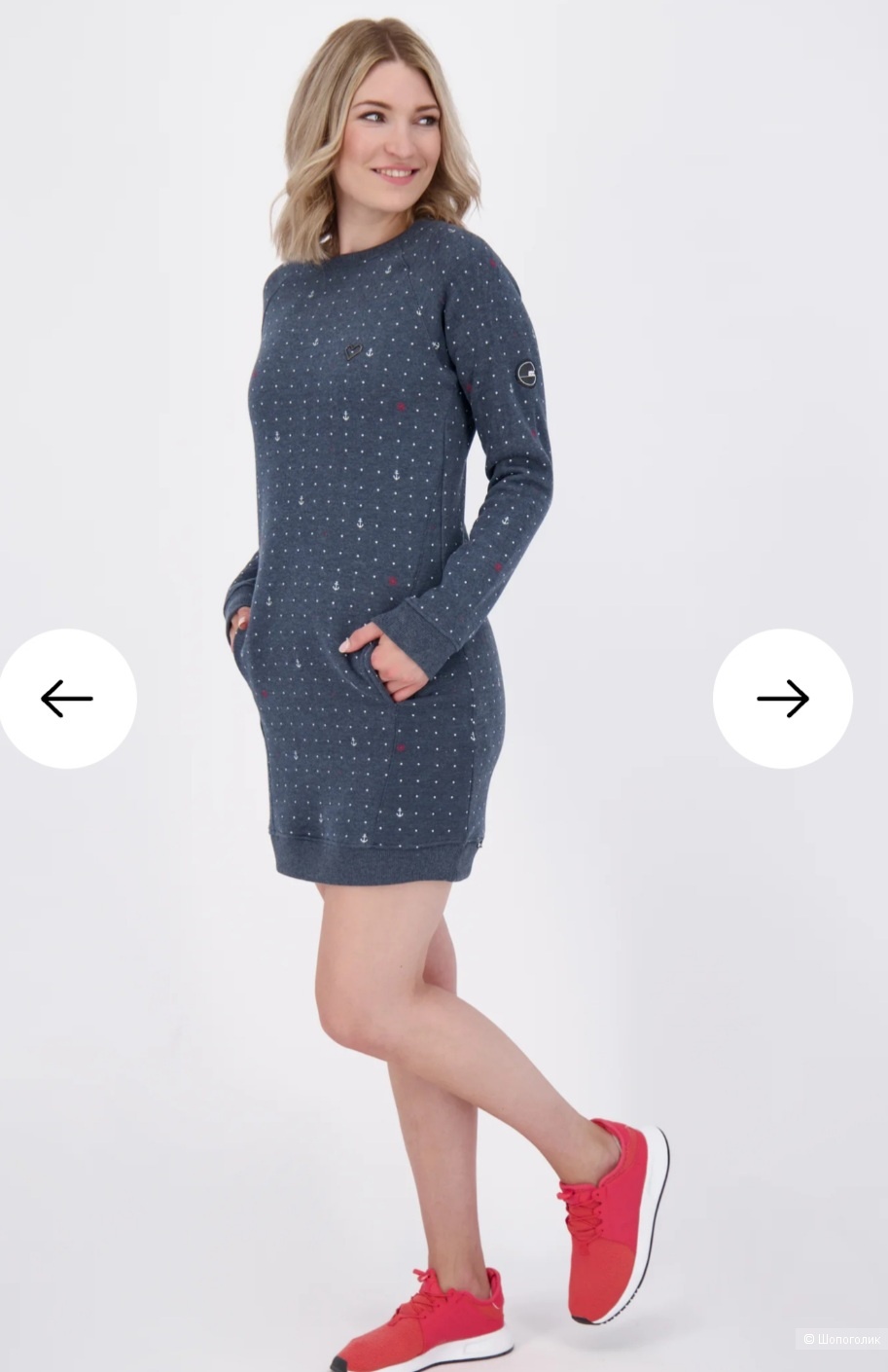The height and width of the screenshot is (1372, 888).
Task: Show the next product photo
Action: click(x=783, y=699)
